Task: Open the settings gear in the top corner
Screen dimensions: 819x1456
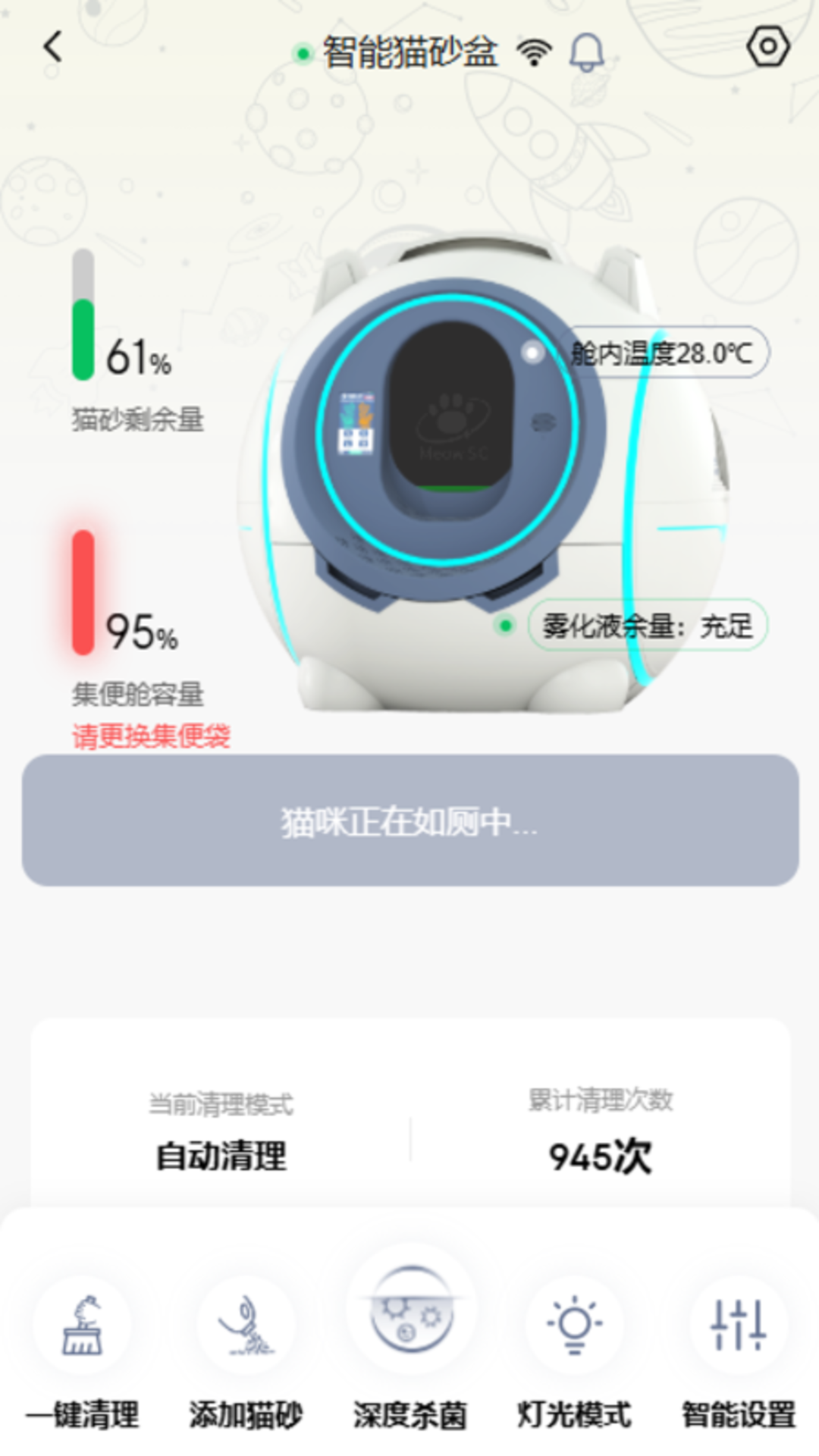Action: point(769,47)
